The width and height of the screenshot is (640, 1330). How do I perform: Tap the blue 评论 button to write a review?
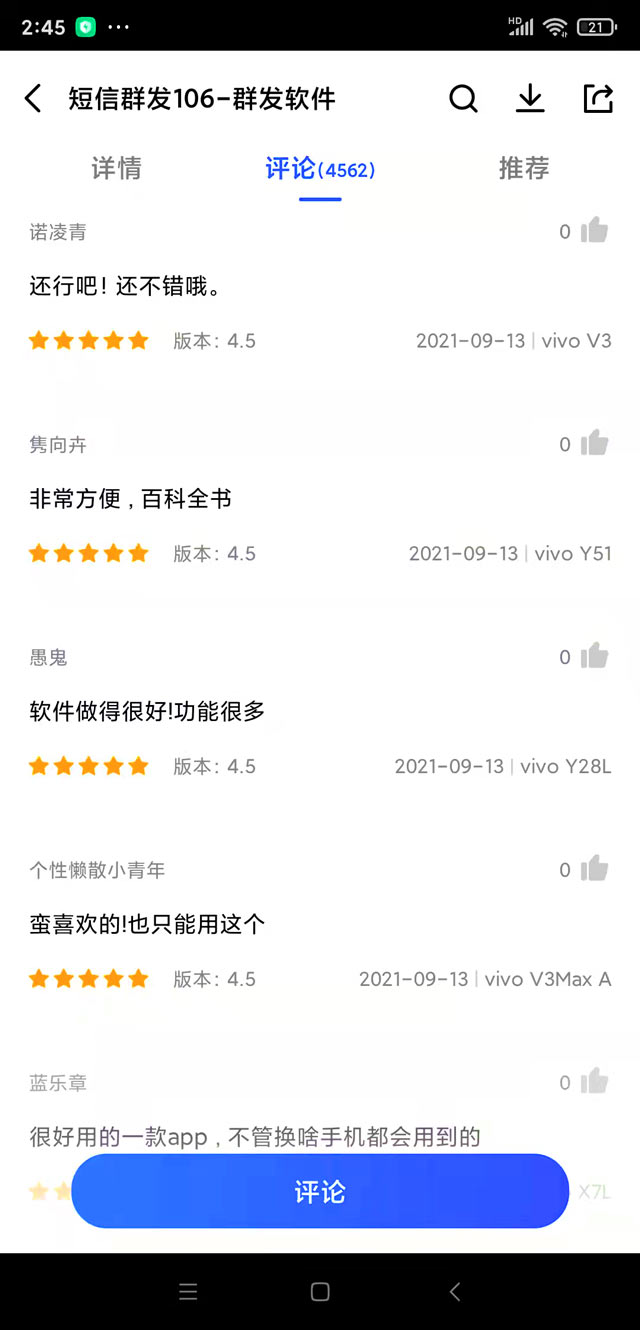click(320, 1191)
